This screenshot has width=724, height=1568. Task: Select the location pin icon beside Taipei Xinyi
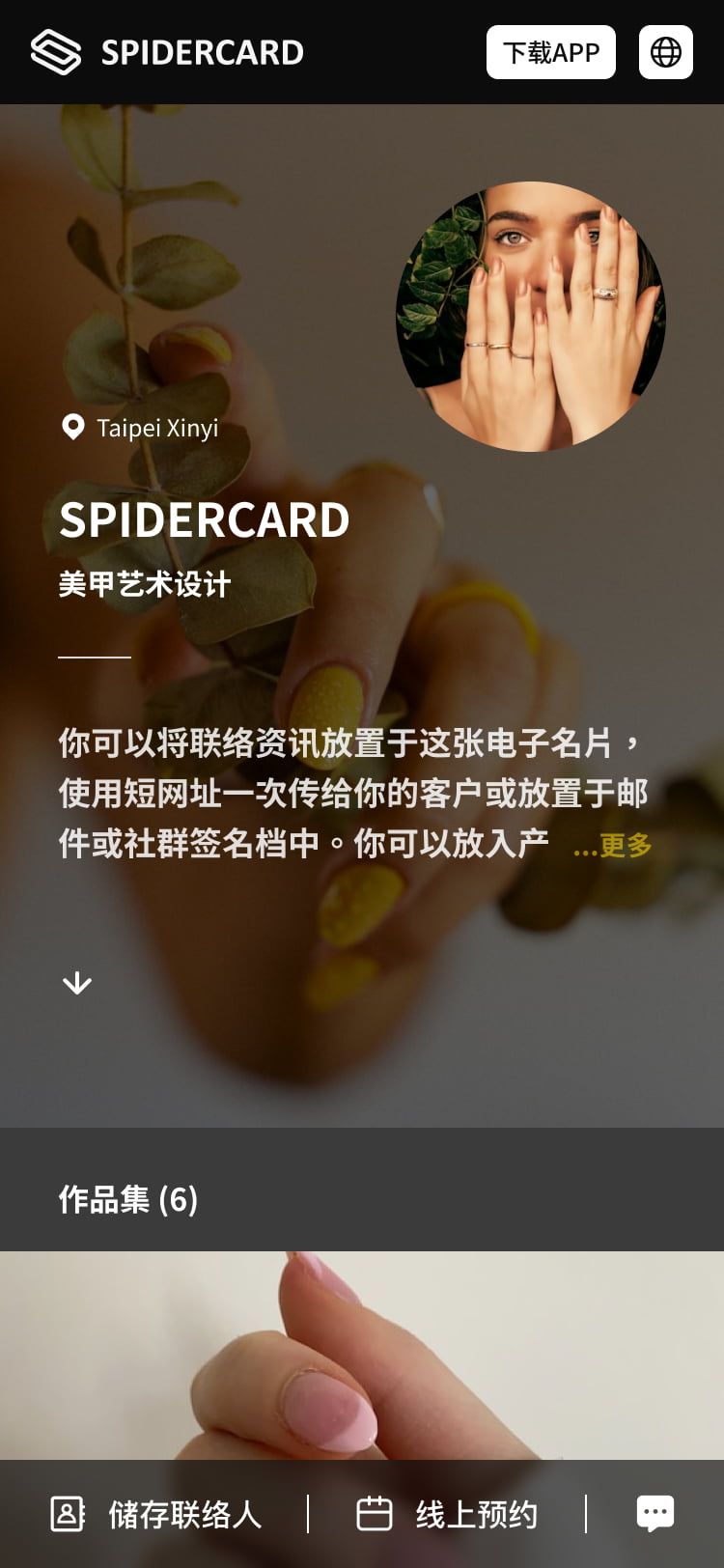pos(72,428)
